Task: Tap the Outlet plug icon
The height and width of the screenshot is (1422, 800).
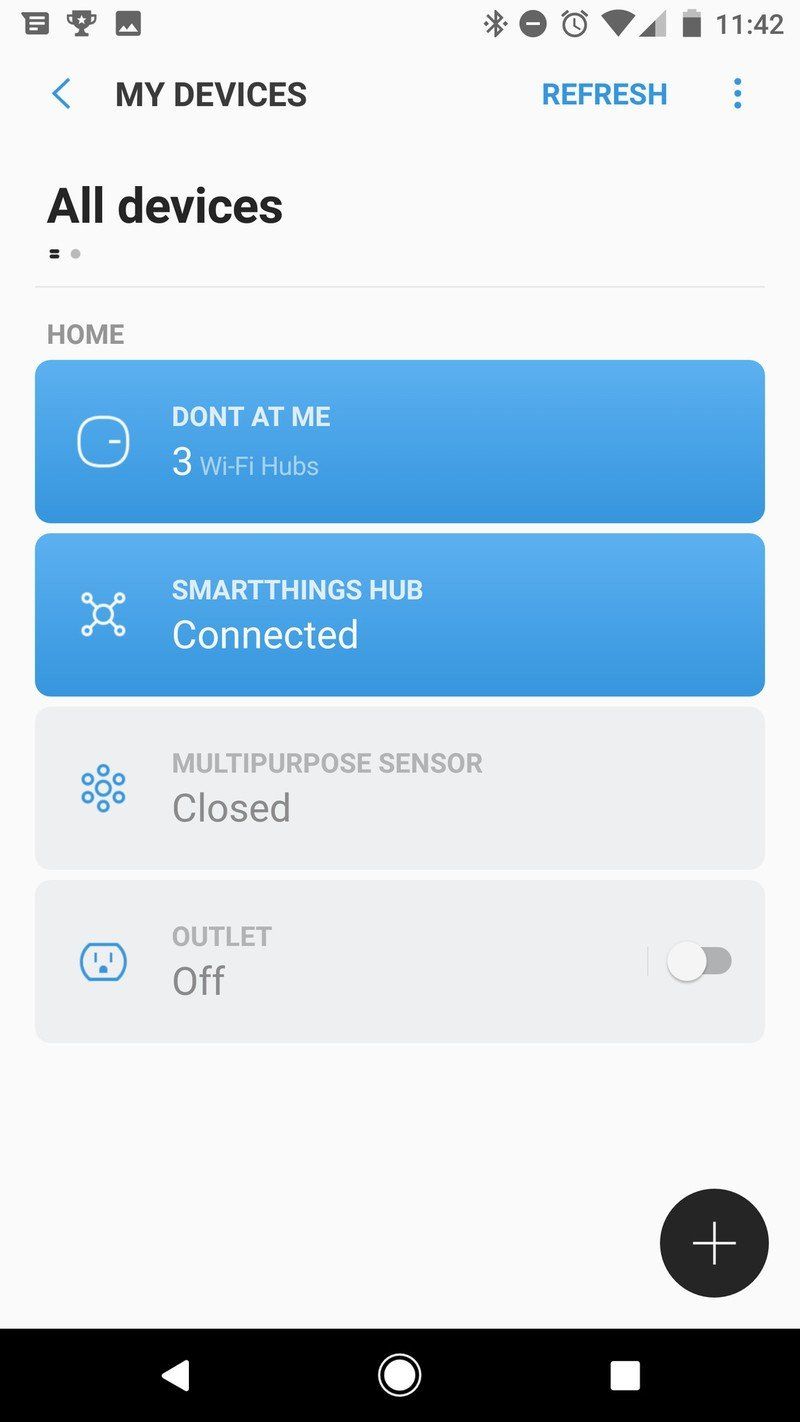Action: point(103,960)
